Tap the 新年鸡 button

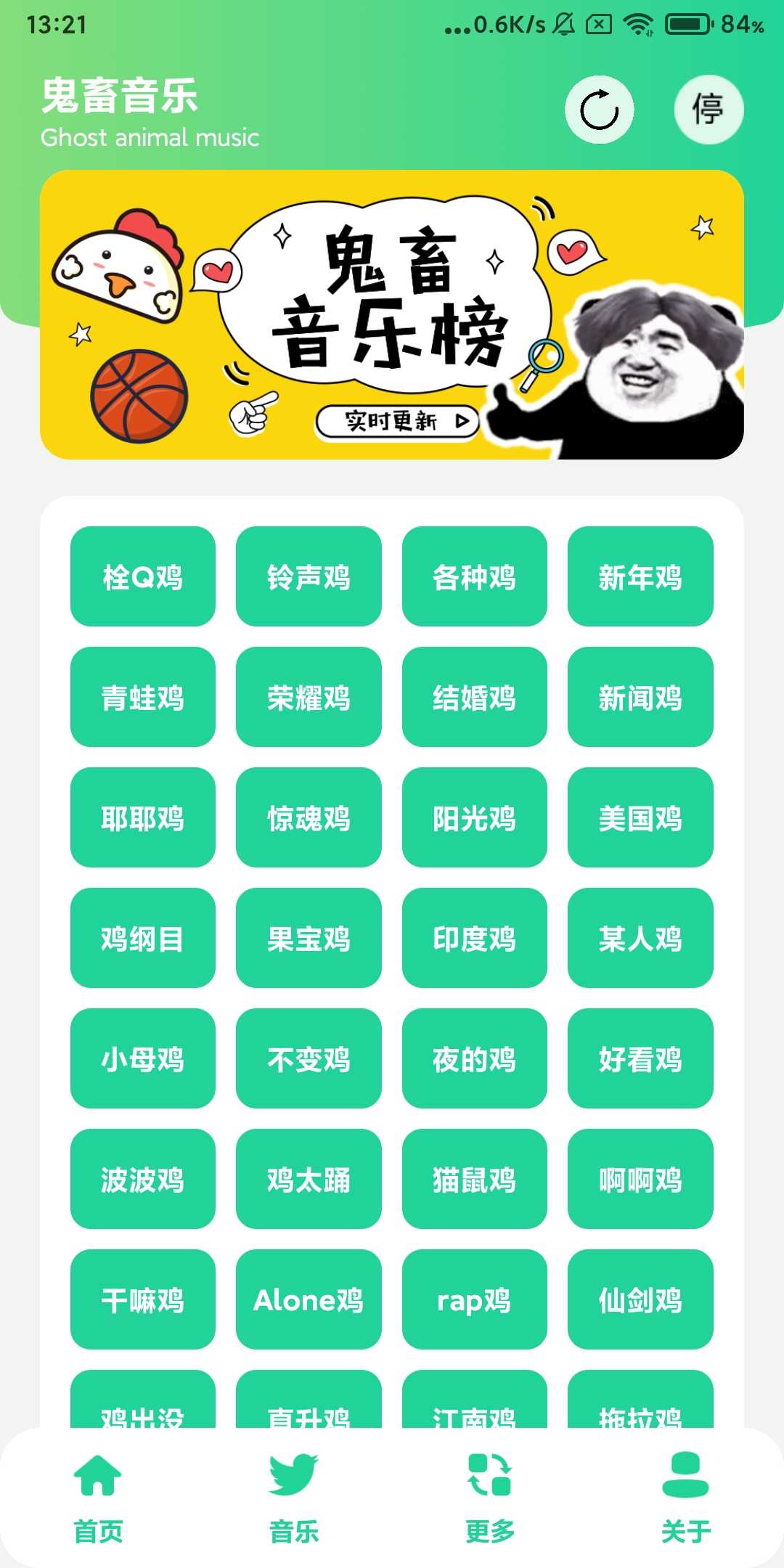point(640,576)
